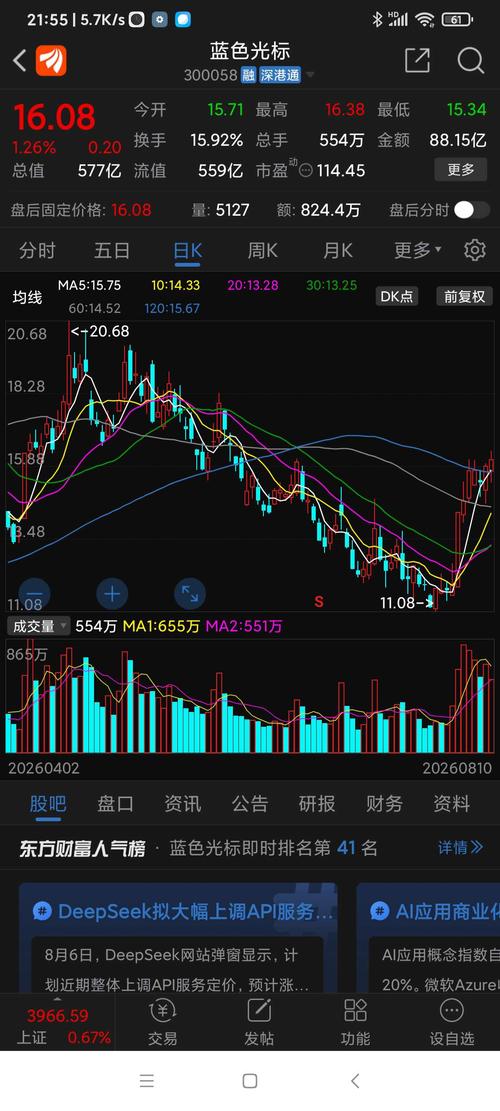Open the 成交量 indicator dropdown
The image size is (500, 1111).
coord(39,626)
